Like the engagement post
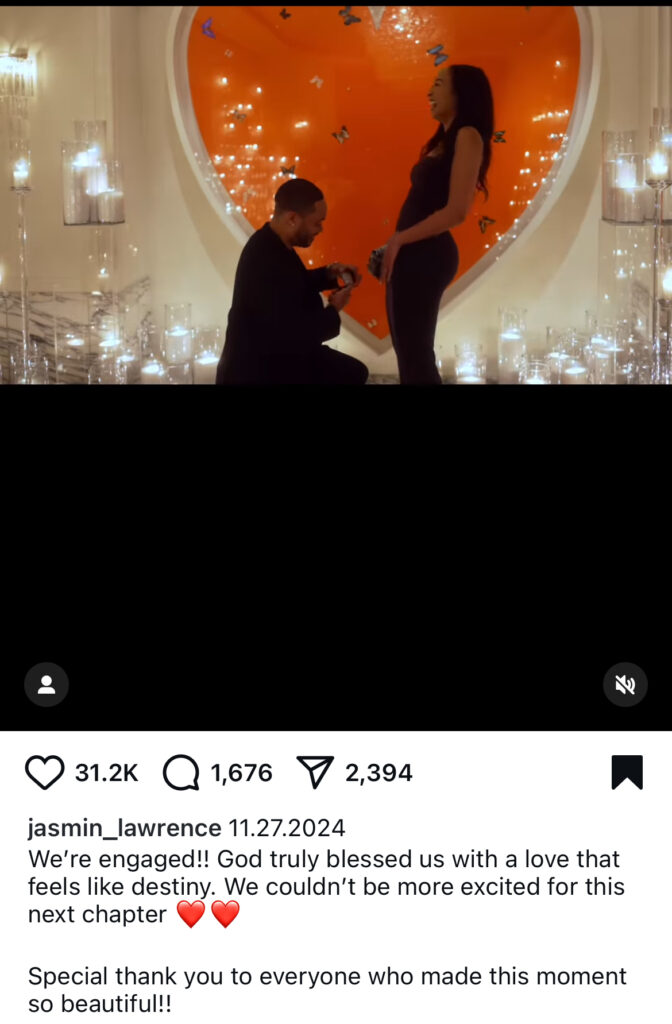This screenshot has width=672, height=1024. coord(44,773)
